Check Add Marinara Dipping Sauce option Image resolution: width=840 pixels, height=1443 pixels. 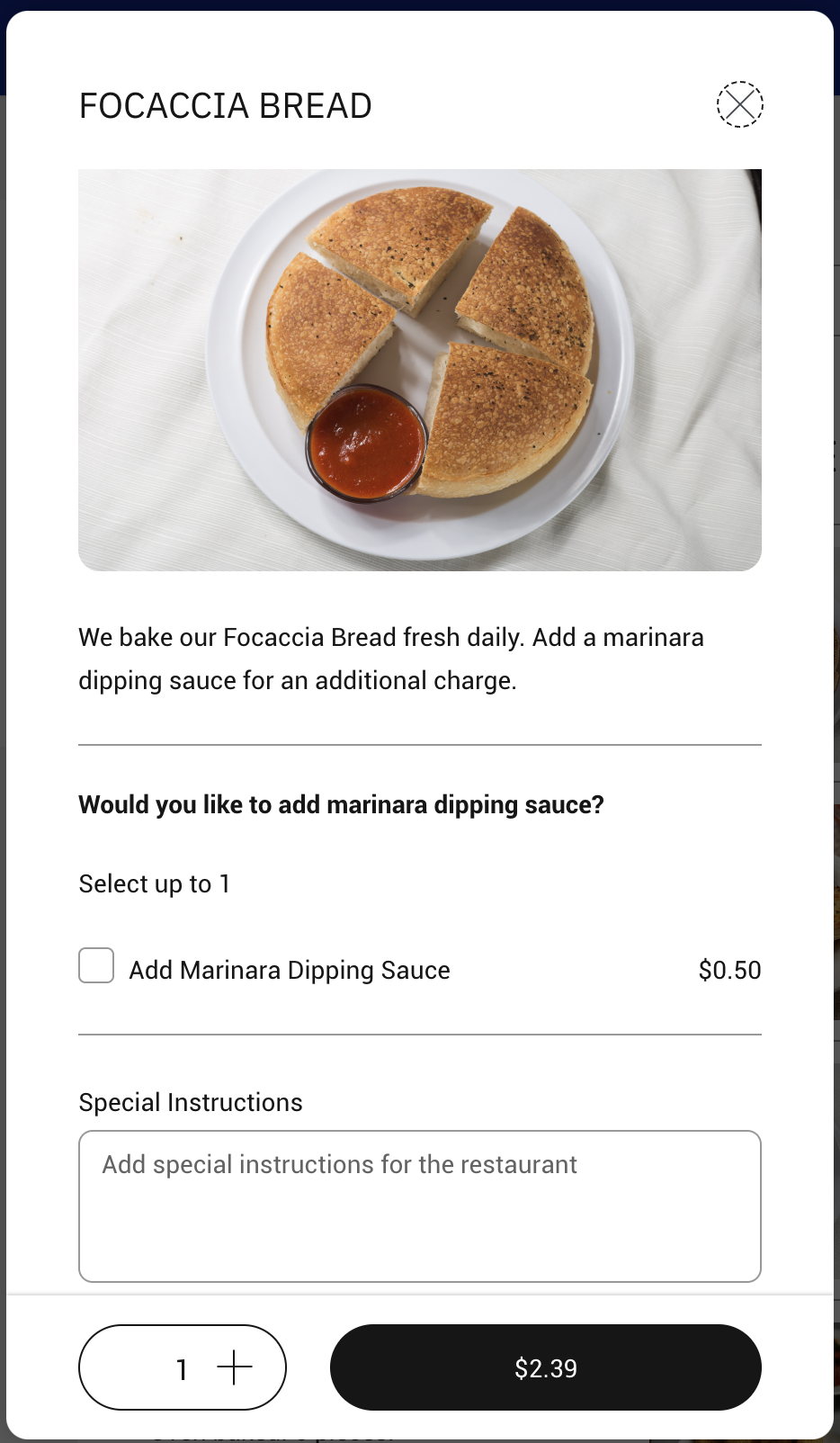(x=96, y=965)
